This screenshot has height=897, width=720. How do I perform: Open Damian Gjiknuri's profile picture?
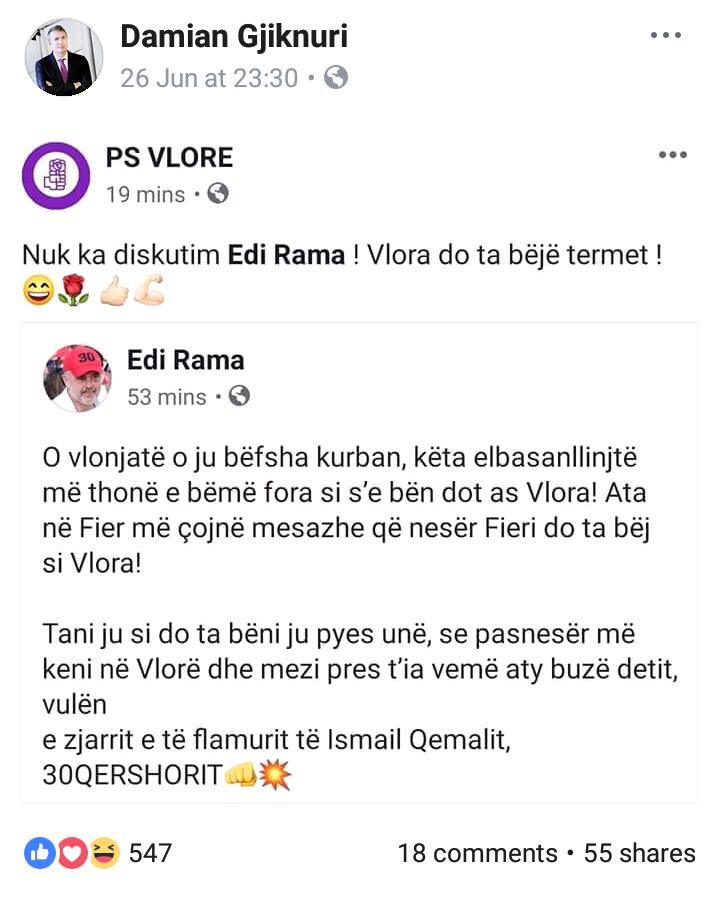(64, 57)
